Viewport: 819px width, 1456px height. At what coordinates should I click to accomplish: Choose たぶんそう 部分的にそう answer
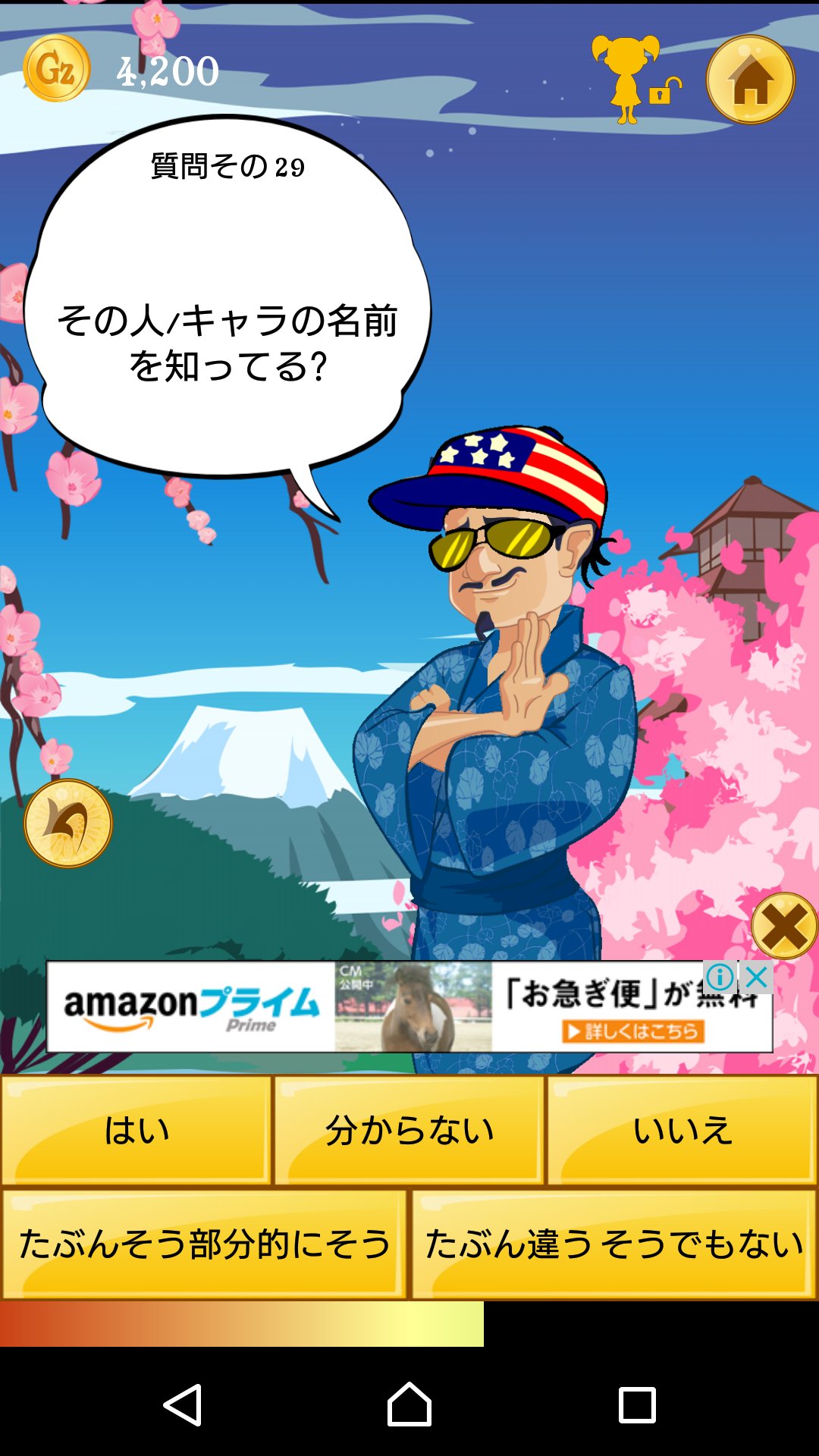(x=204, y=1244)
